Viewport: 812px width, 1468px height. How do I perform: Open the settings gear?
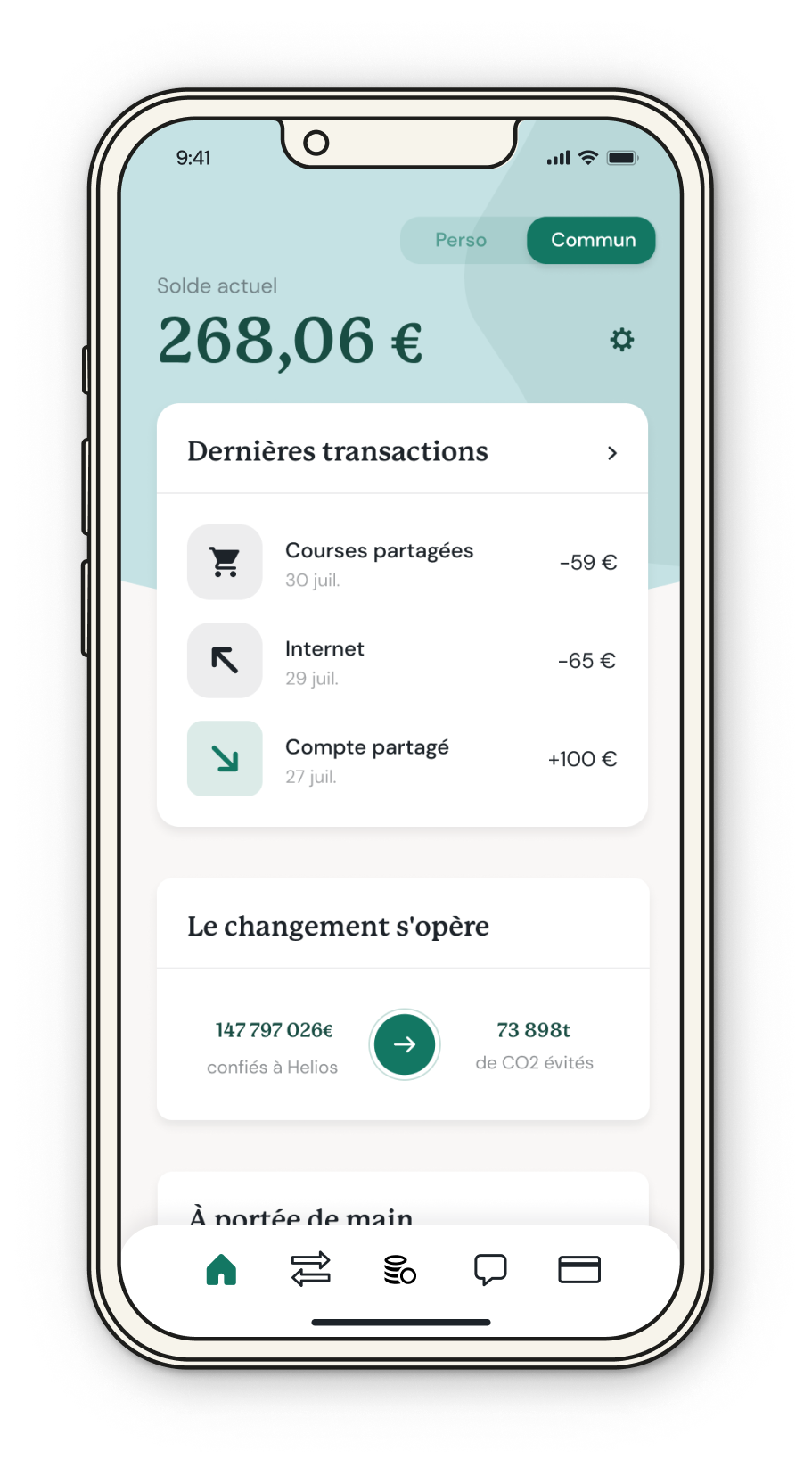point(621,340)
